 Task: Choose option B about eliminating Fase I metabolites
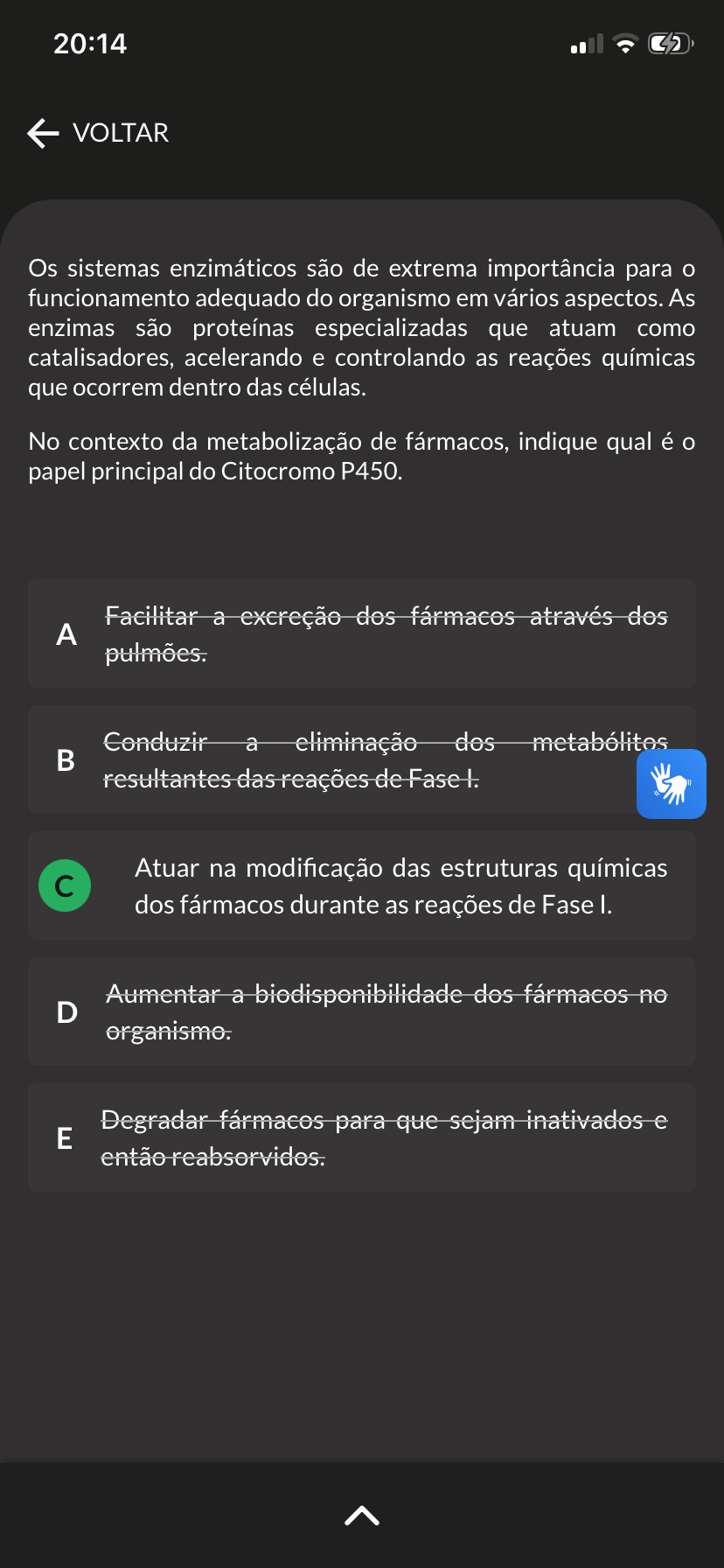click(362, 759)
